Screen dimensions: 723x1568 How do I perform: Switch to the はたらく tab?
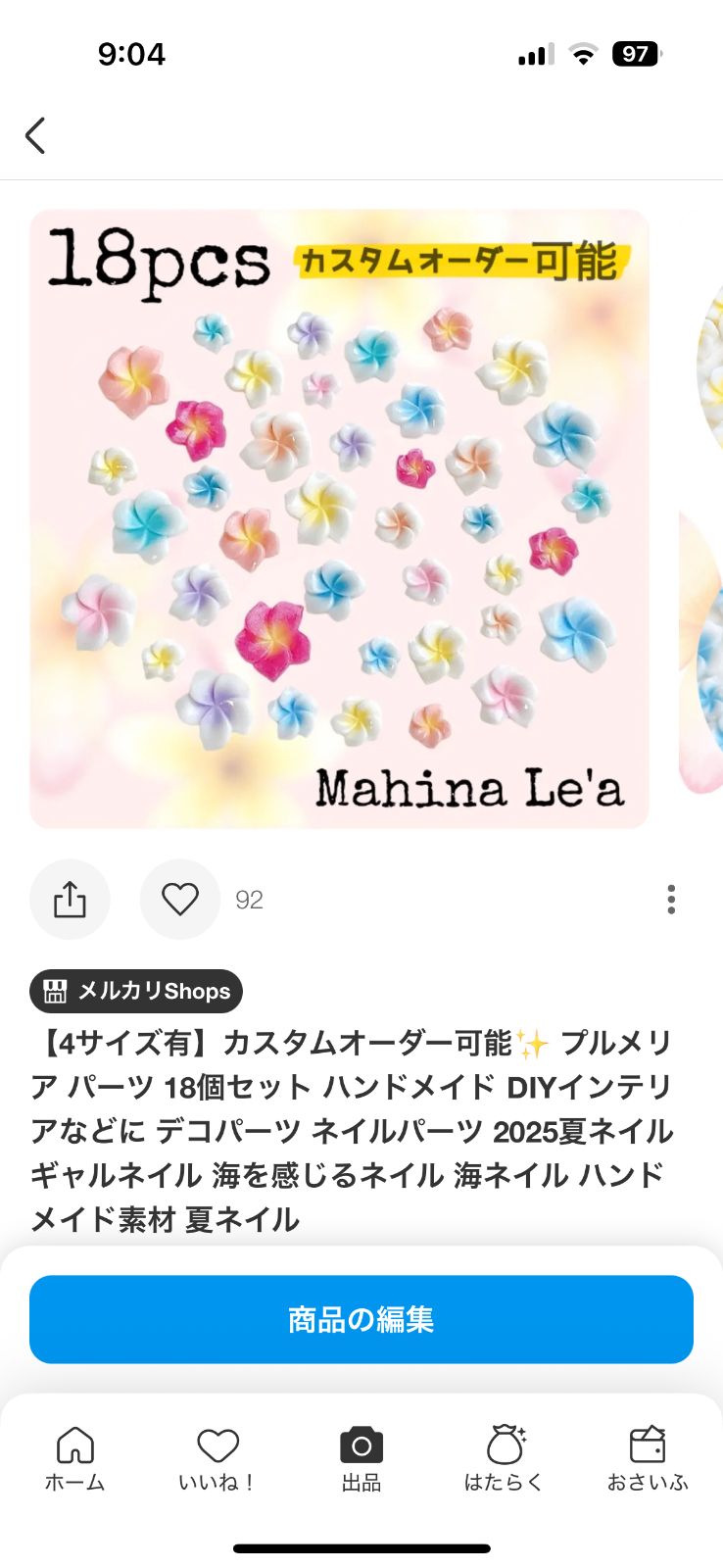click(x=504, y=1458)
